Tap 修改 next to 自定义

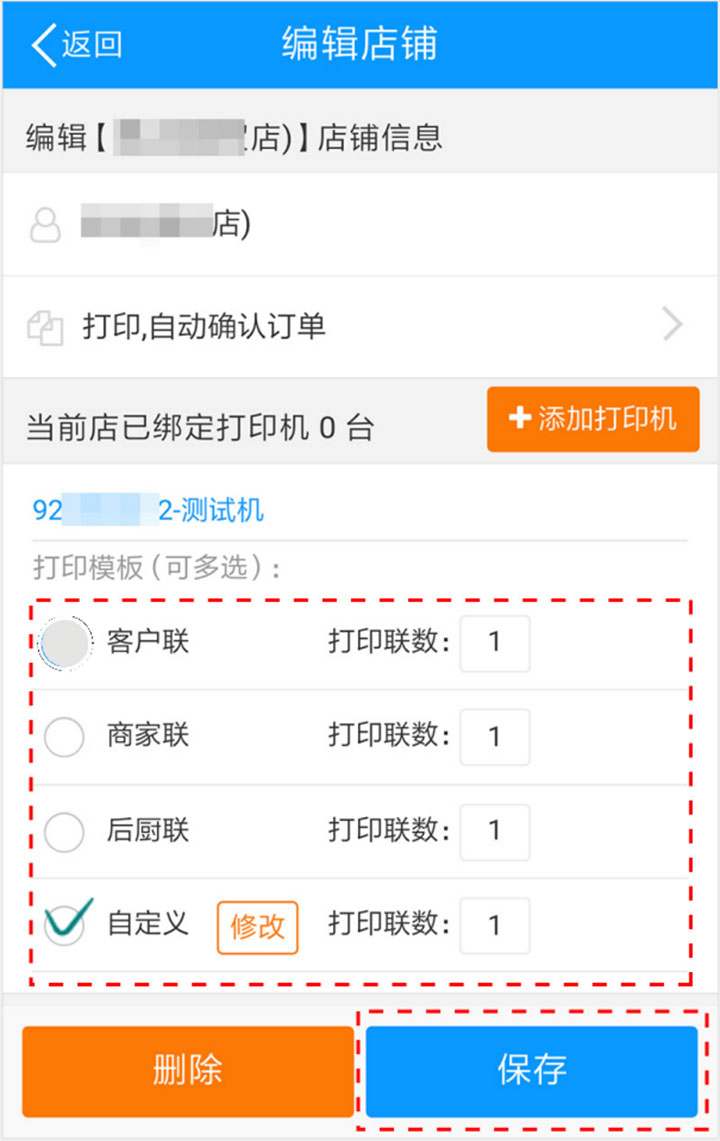[x=257, y=926]
